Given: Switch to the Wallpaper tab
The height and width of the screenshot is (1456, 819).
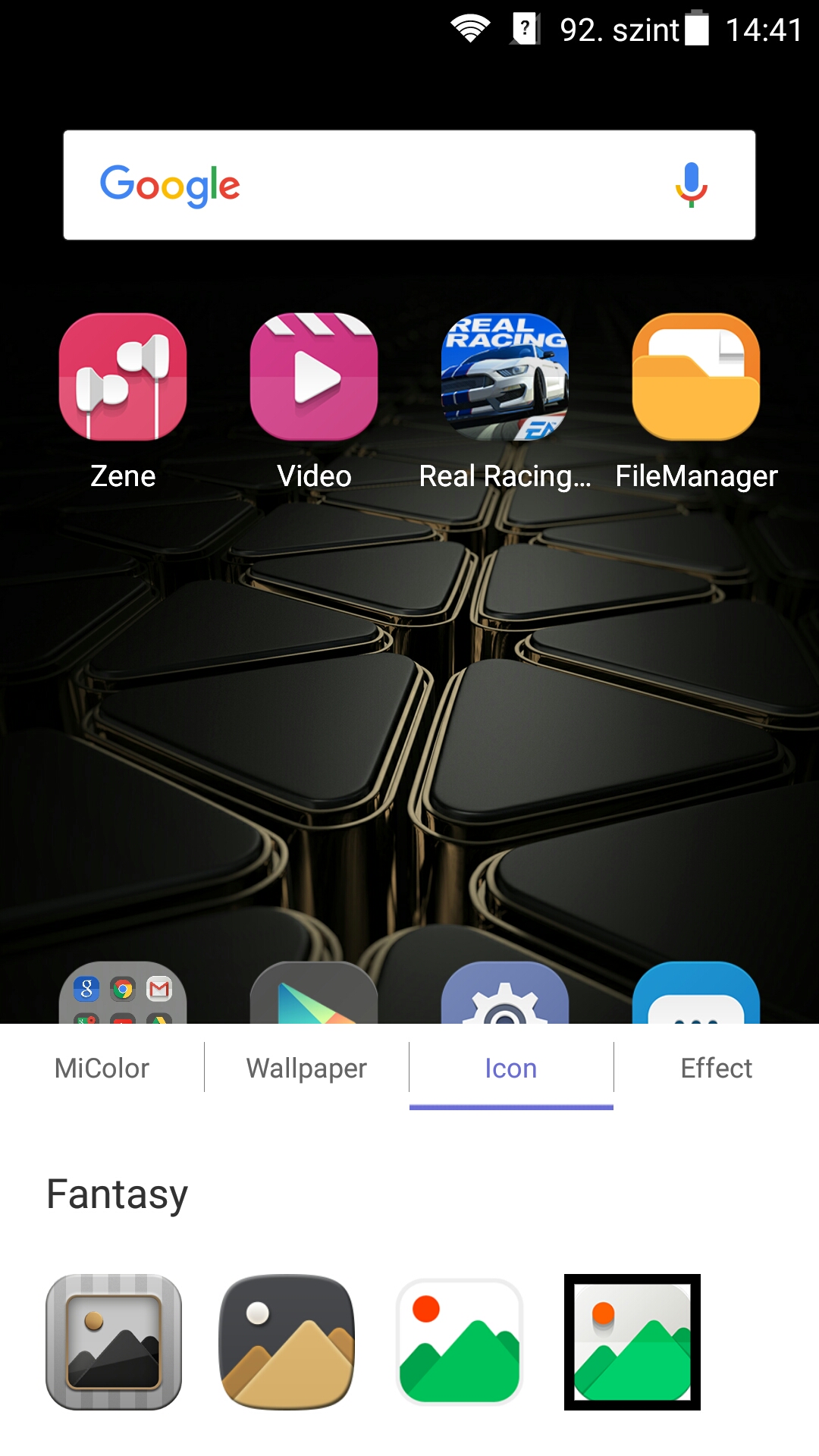Looking at the screenshot, I should (306, 1068).
